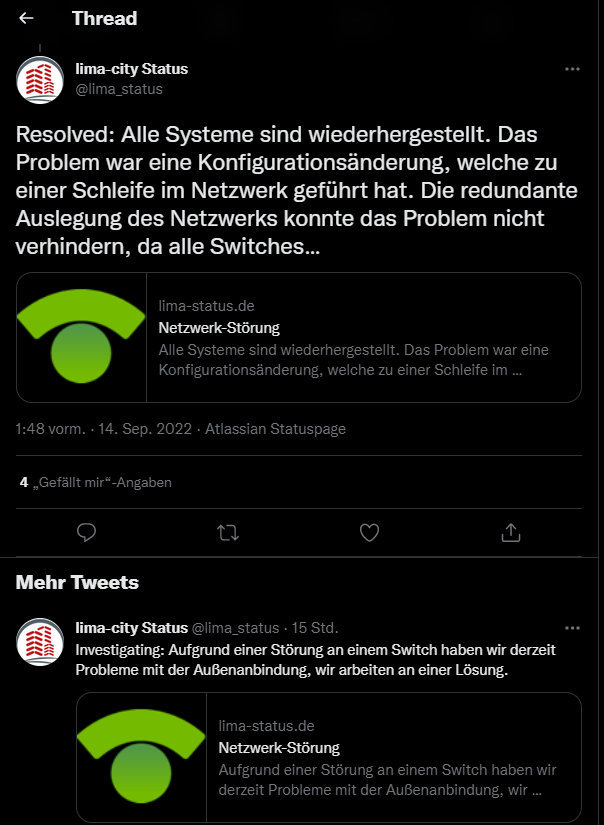Go back using the arrow
This screenshot has height=825, width=604.
pos(27,18)
